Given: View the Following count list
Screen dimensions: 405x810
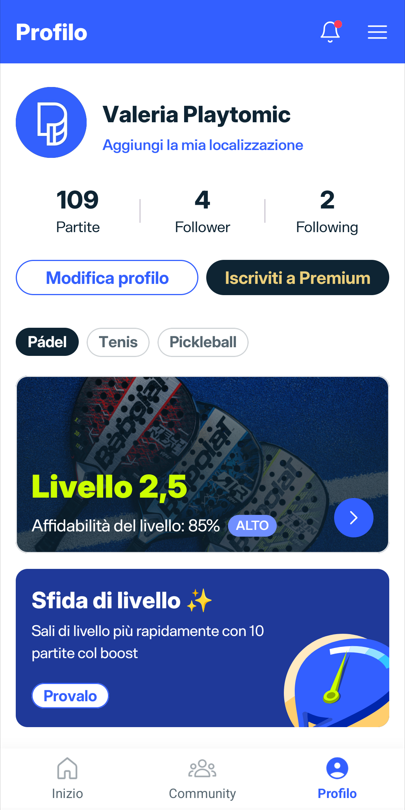Looking at the screenshot, I should click(x=327, y=212).
